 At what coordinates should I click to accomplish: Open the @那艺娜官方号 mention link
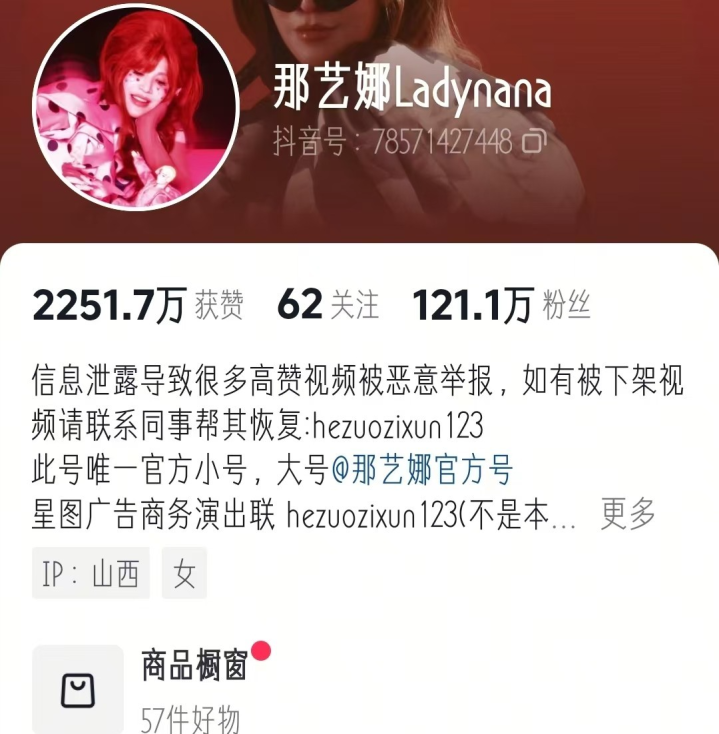point(421,470)
